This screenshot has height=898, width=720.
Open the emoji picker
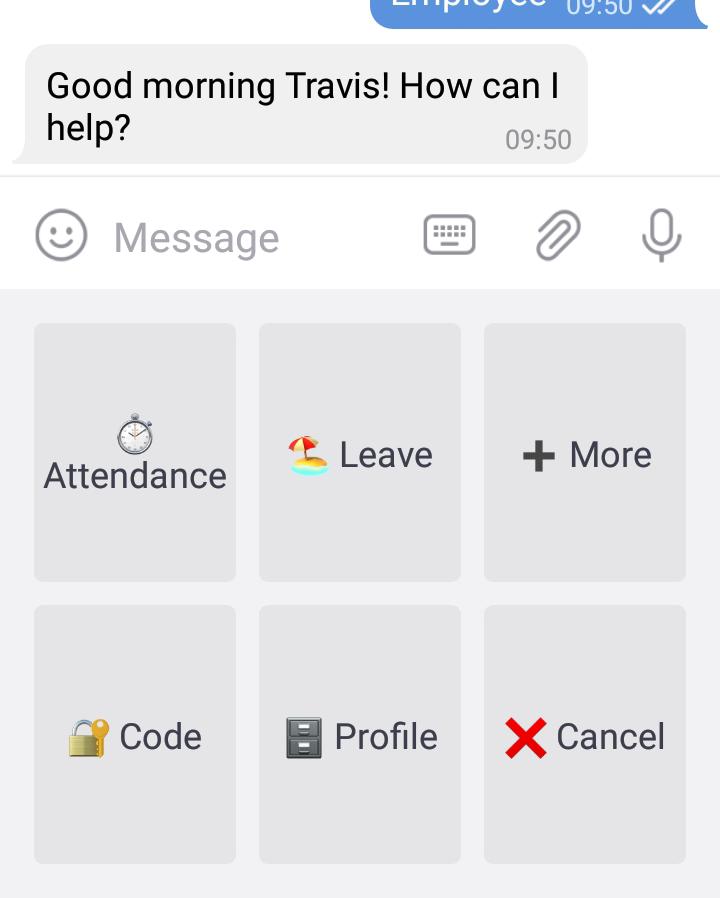click(x=61, y=236)
